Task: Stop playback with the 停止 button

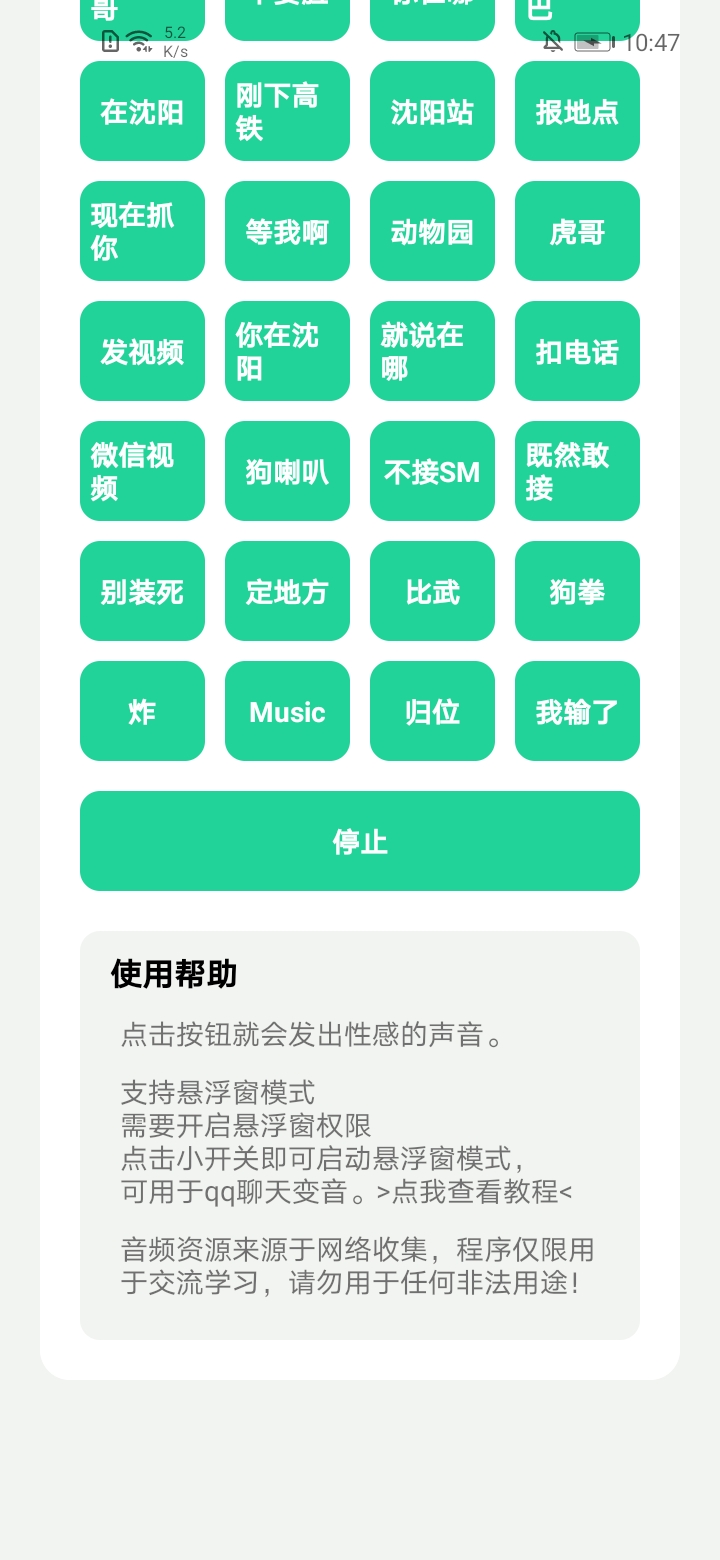Action: point(360,841)
